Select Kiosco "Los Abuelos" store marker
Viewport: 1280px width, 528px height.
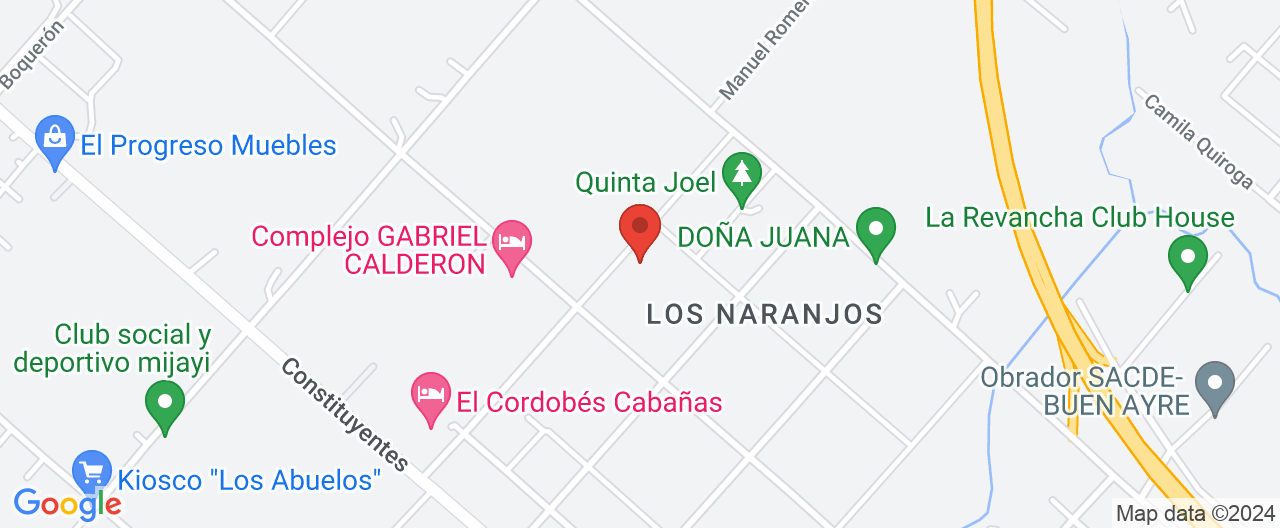(92, 472)
